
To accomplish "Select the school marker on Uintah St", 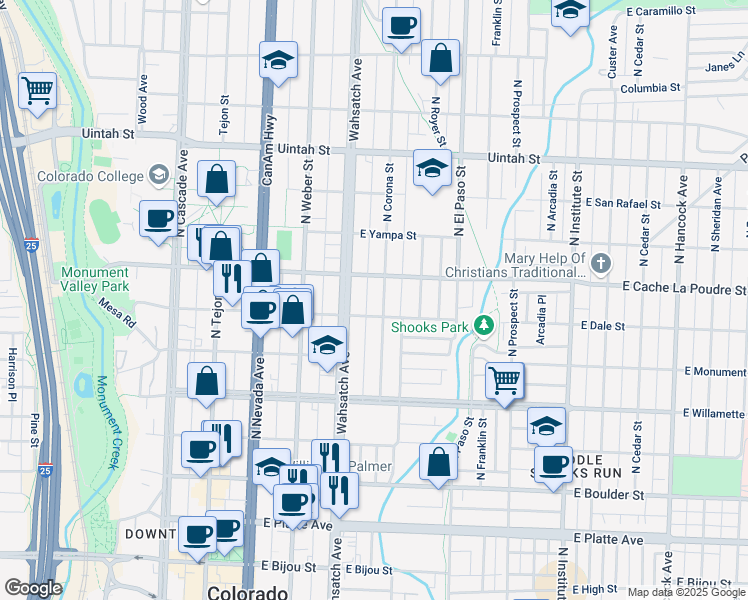I will click(432, 168).
